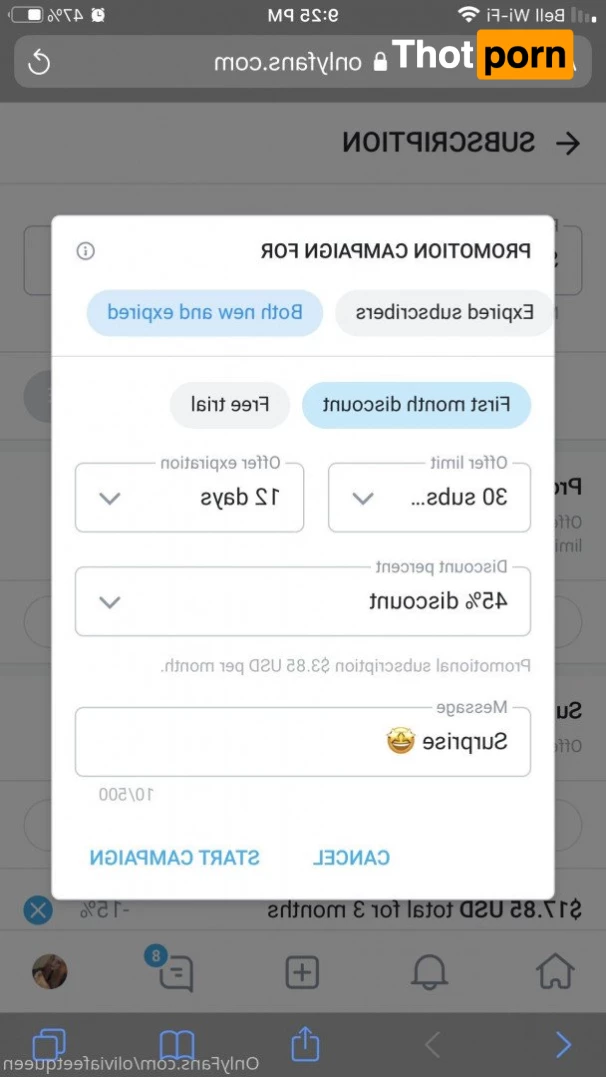Expand the Offer limit dropdown
The width and height of the screenshot is (606, 1077).
point(430,497)
